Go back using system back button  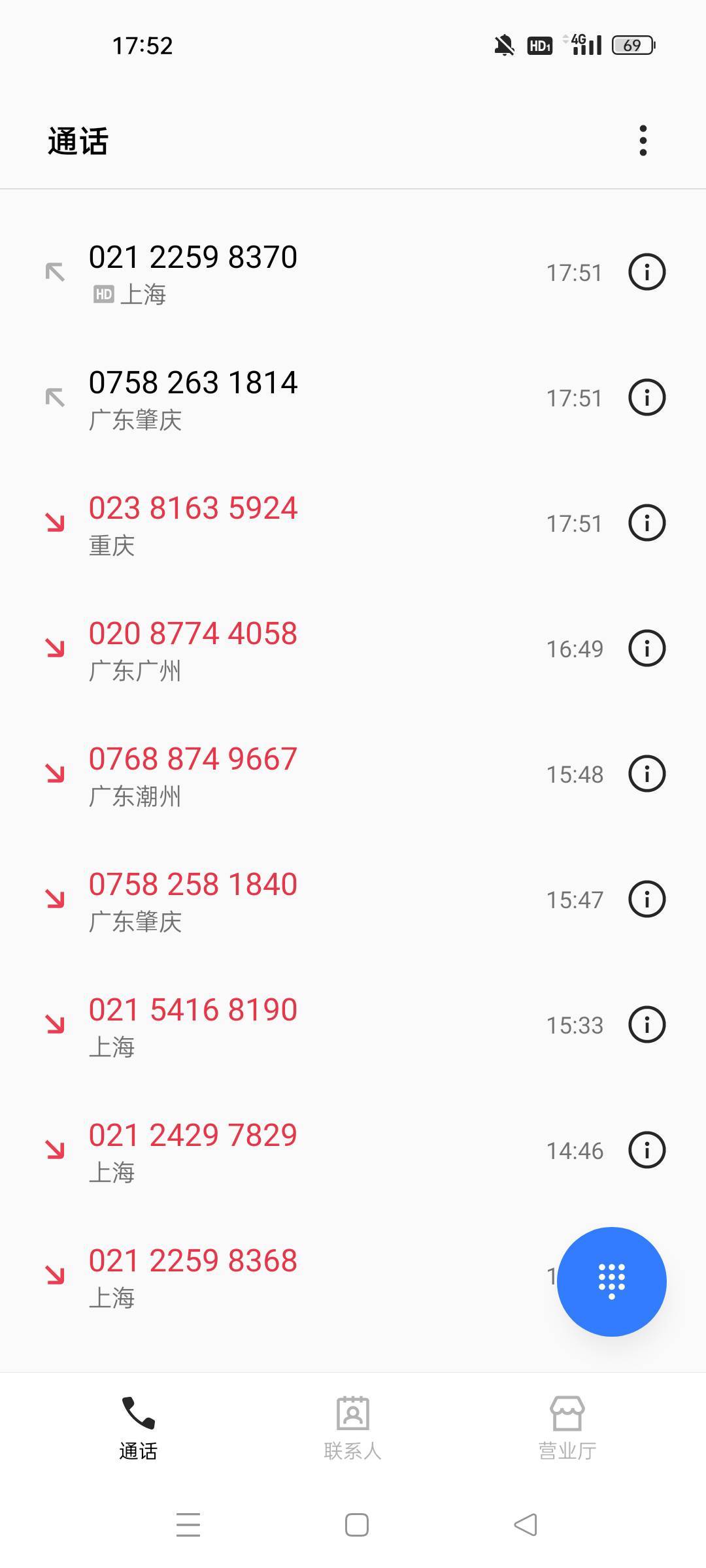coord(526,1525)
